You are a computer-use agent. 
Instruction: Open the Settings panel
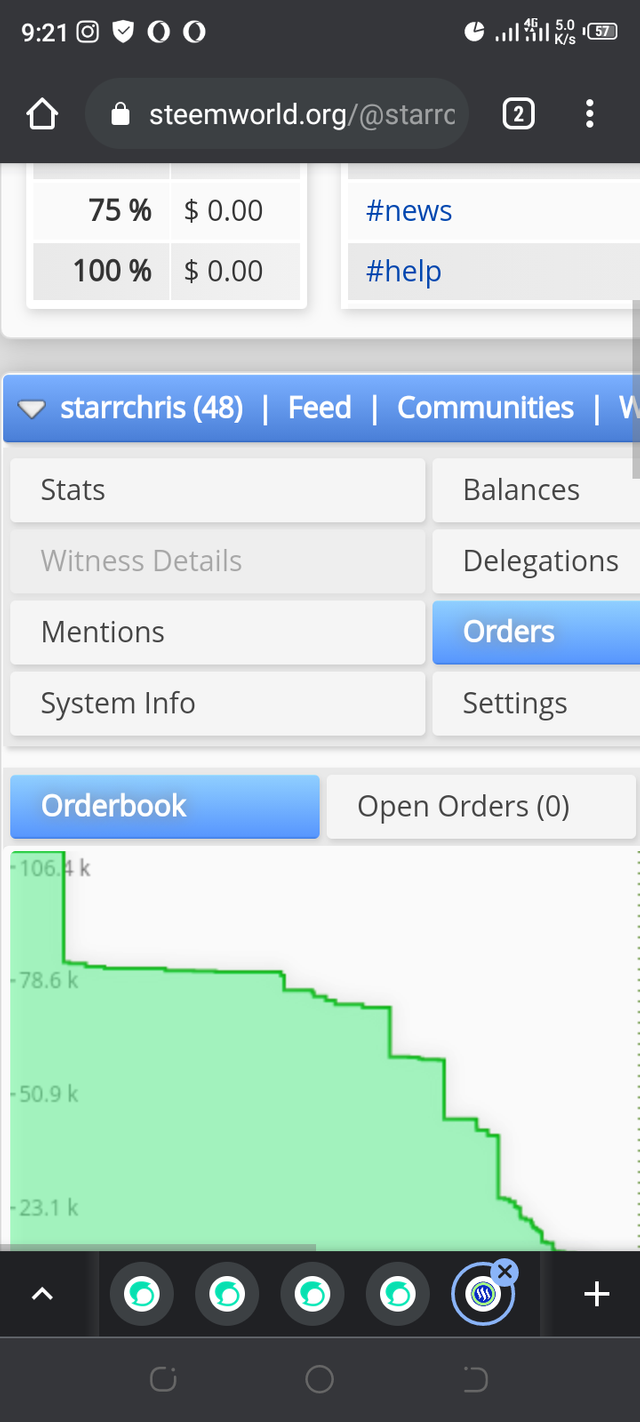click(x=535, y=703)
